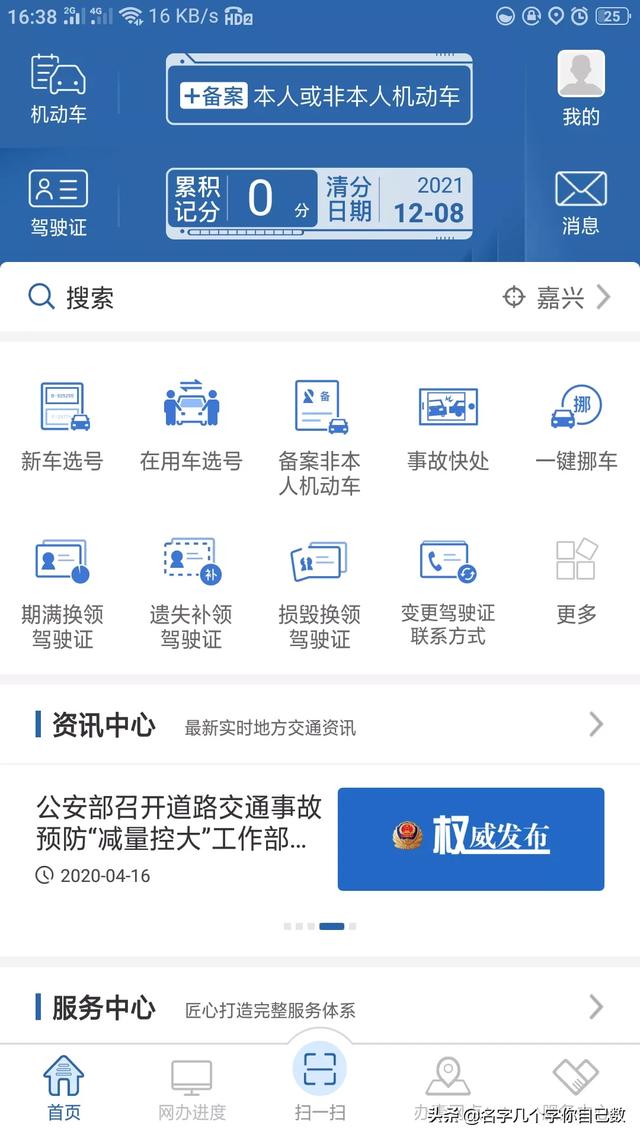
Task: Select 备案非本人机动车
Action: click(x=320, y=437)
